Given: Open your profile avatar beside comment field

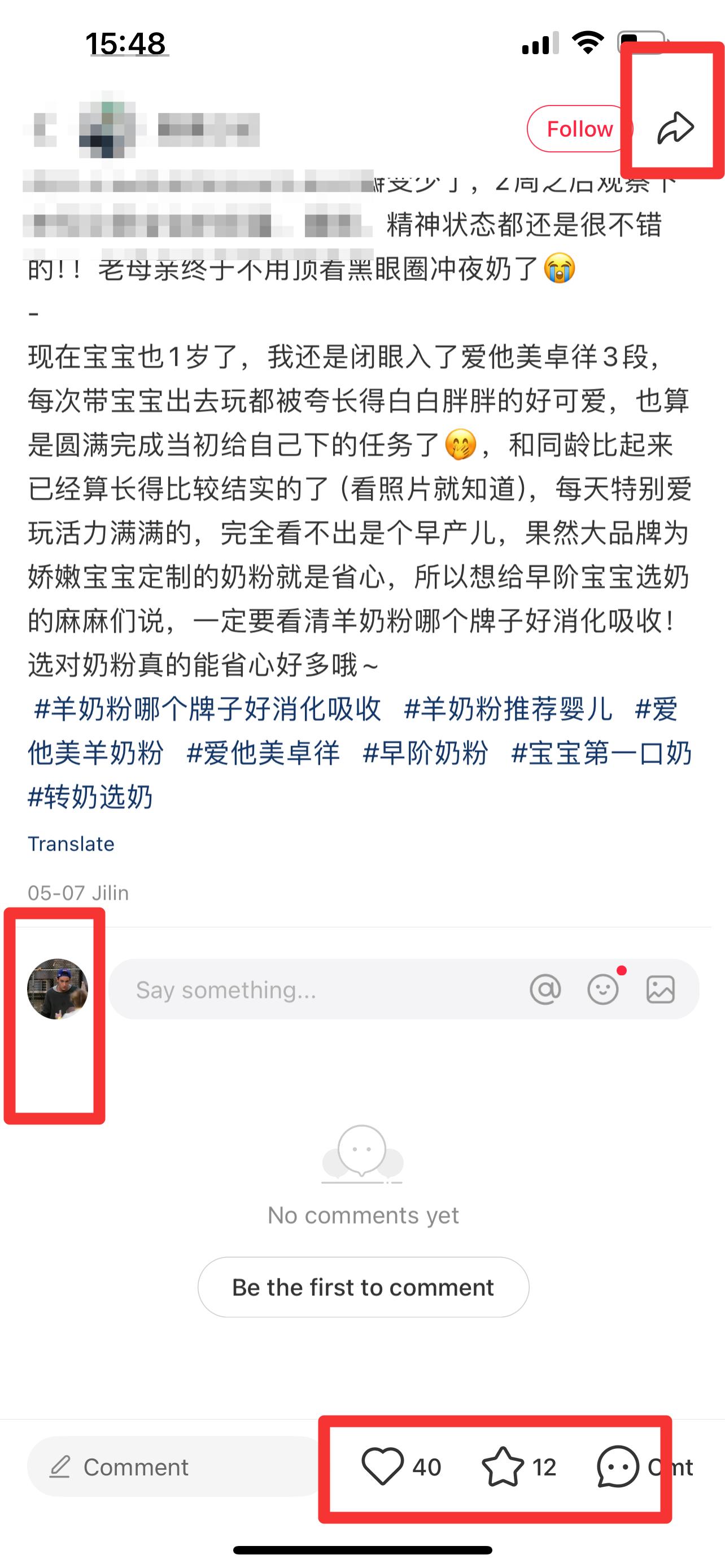Looking at the screenshot, I should pyautogui.click(x=58, y=989).
